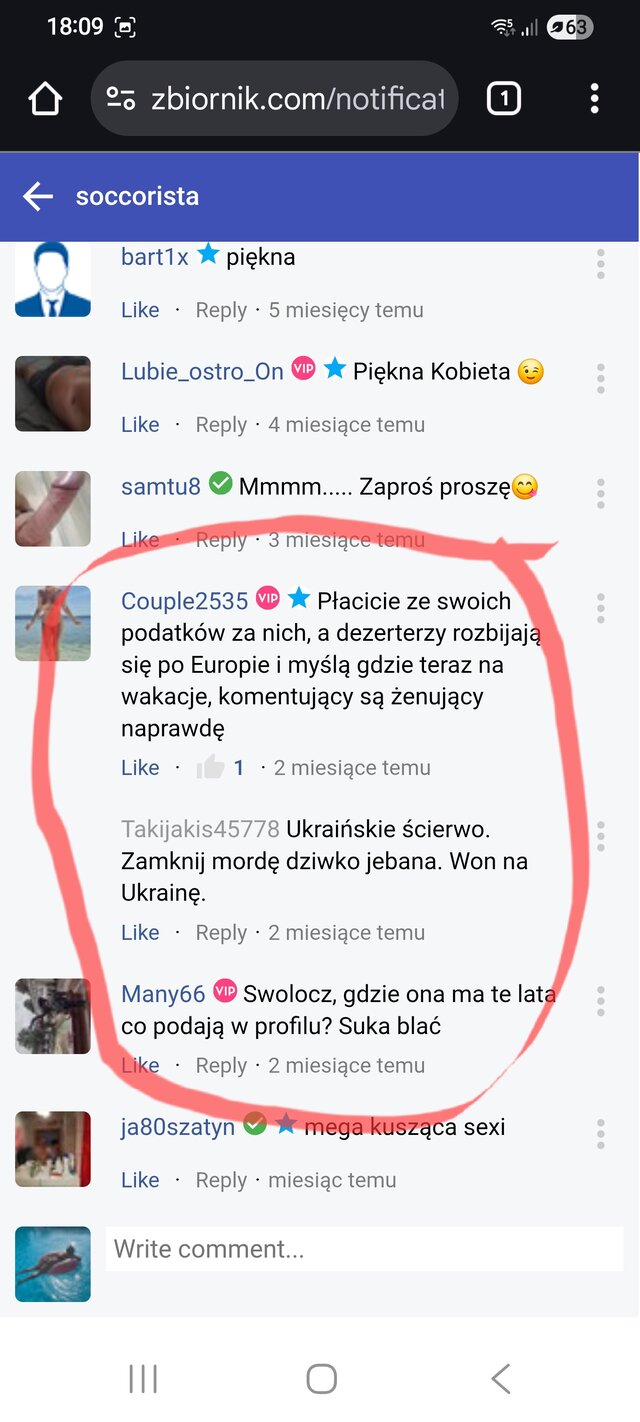The image size is (640, 1422).
Task: Open options for Couple2535's comment
Action: (600, 608)
